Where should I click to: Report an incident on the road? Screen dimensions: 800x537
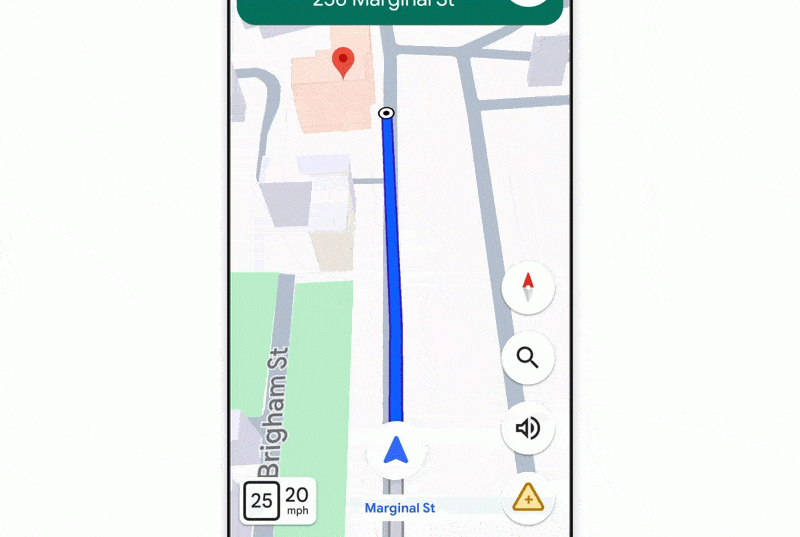pyautogui.click(x=528, y=497)
